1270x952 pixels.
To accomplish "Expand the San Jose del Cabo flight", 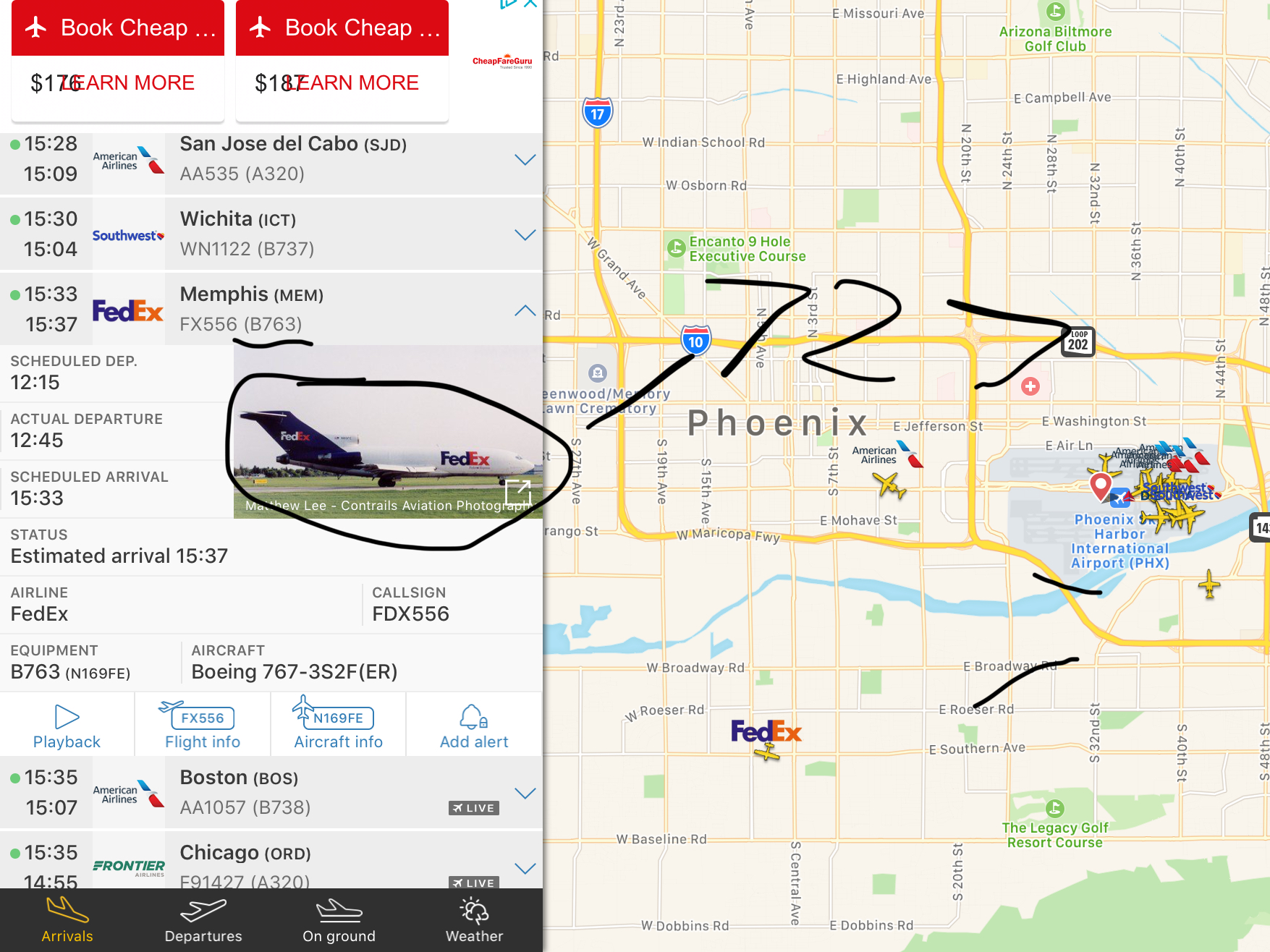I will tap(525, 159).
